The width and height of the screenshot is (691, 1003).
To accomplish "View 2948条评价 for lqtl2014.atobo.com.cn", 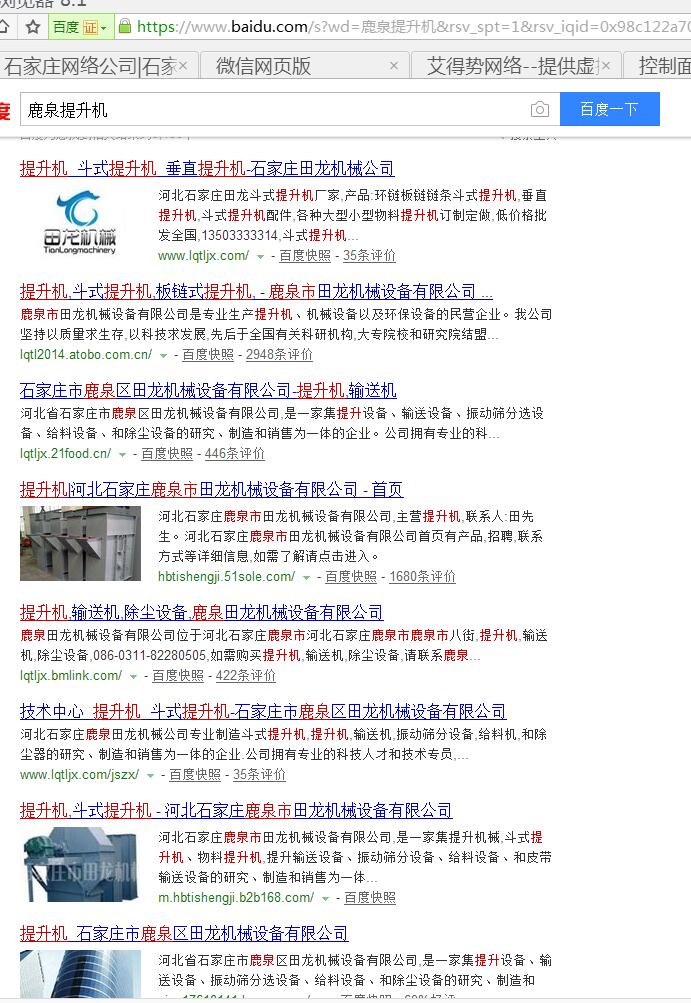I will click(279, 354).
